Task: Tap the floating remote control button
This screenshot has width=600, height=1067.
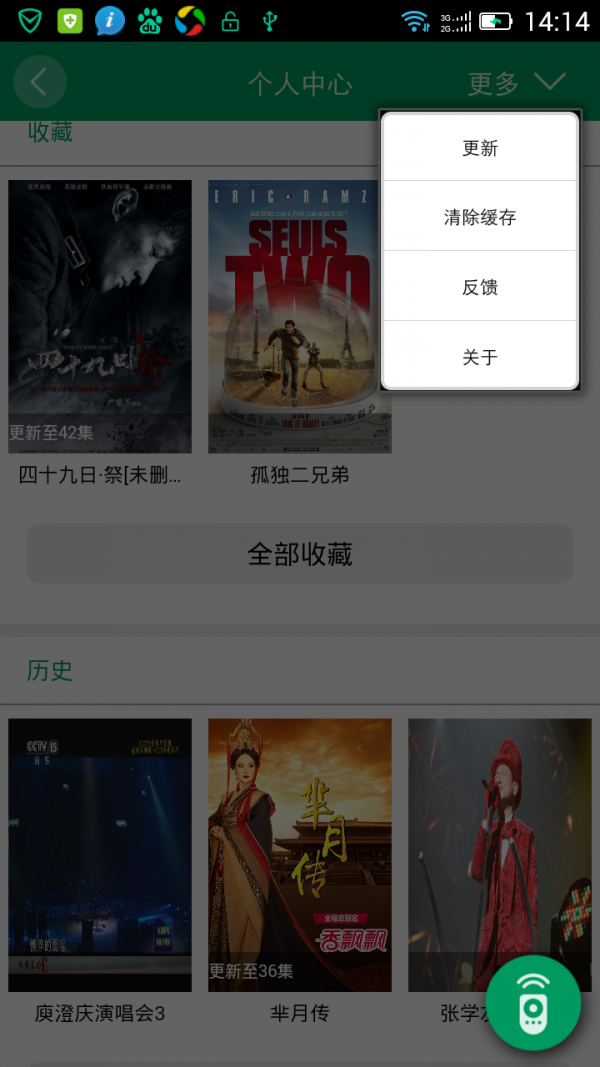Action: pos(533,1002)
